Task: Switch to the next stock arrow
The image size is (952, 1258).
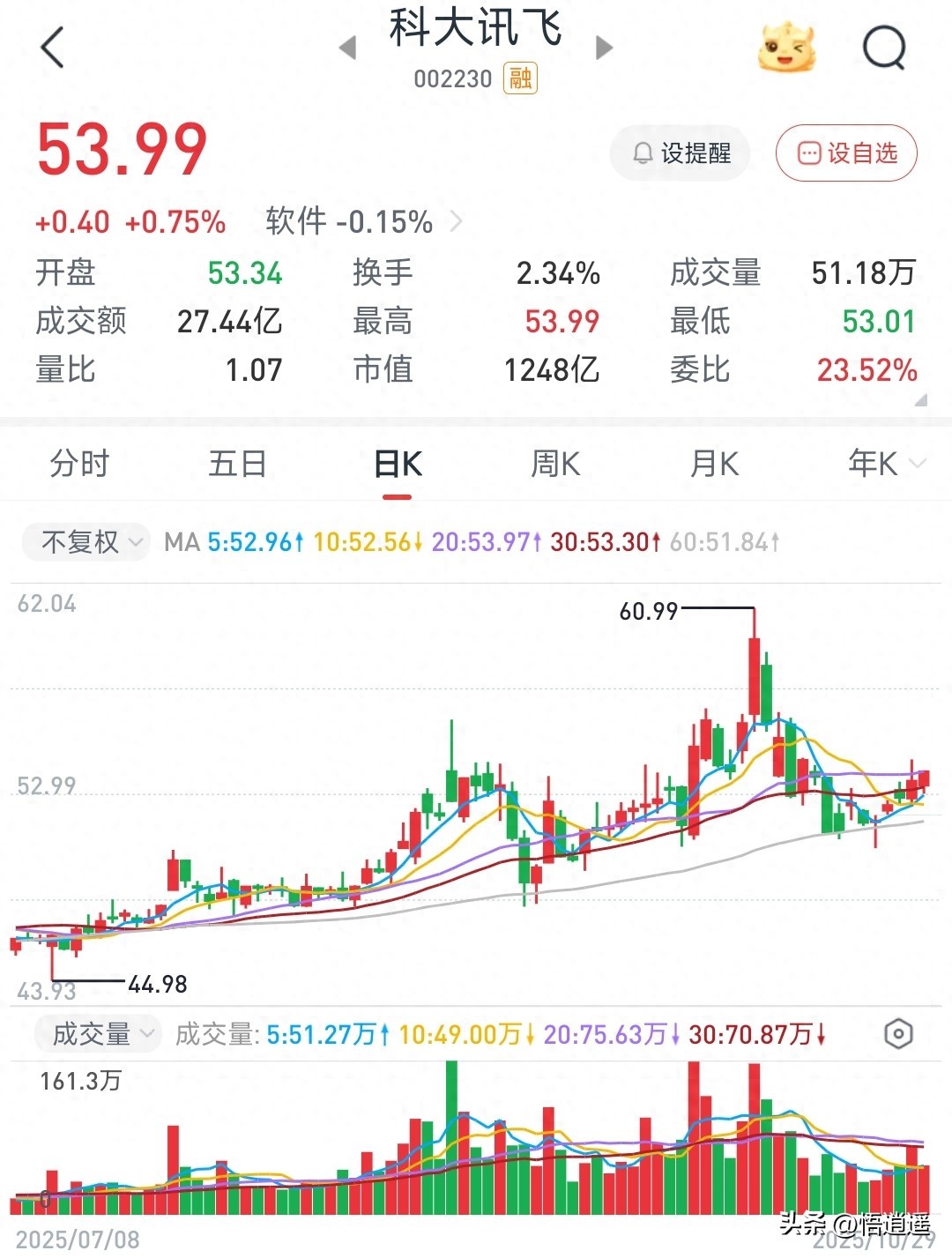Action: (604, 48)
